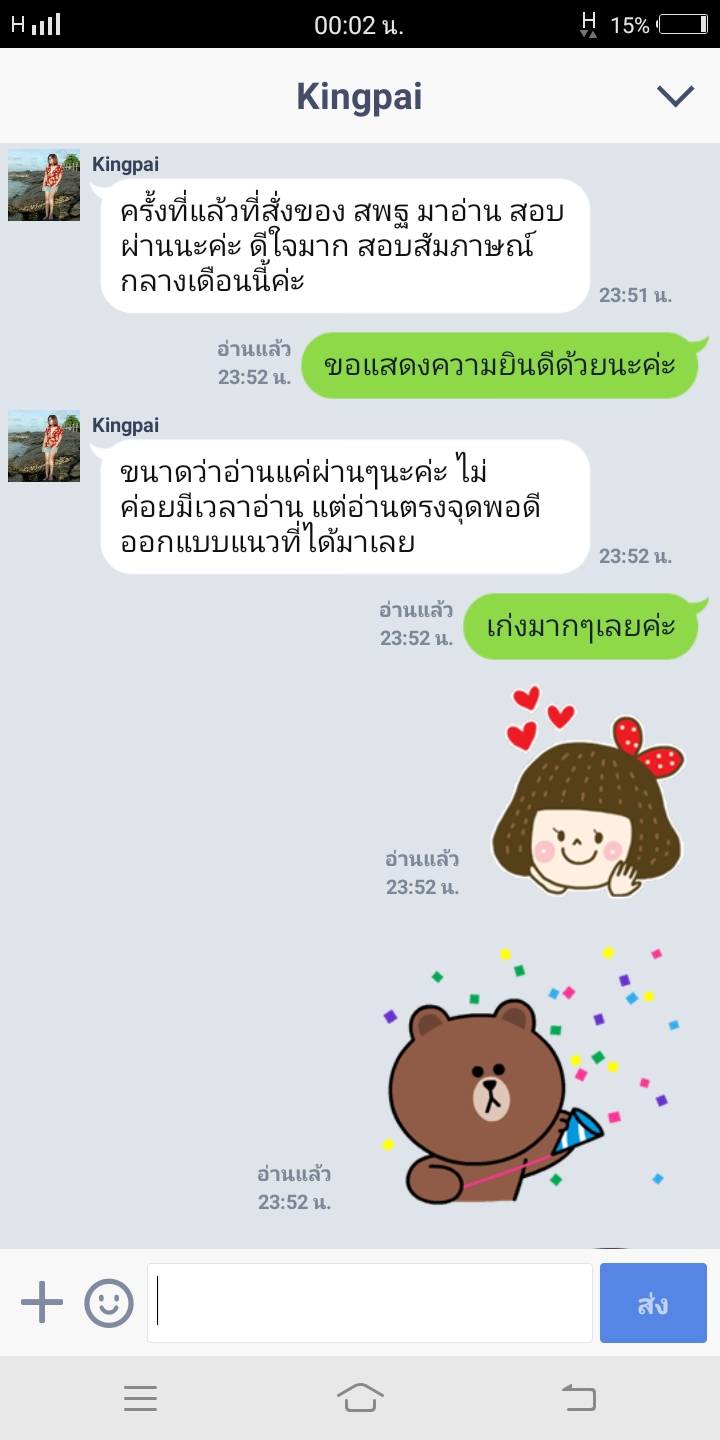720x1440 pixels.
Task: Open the plus attachment menu
Action: [x=42, y=1303]
